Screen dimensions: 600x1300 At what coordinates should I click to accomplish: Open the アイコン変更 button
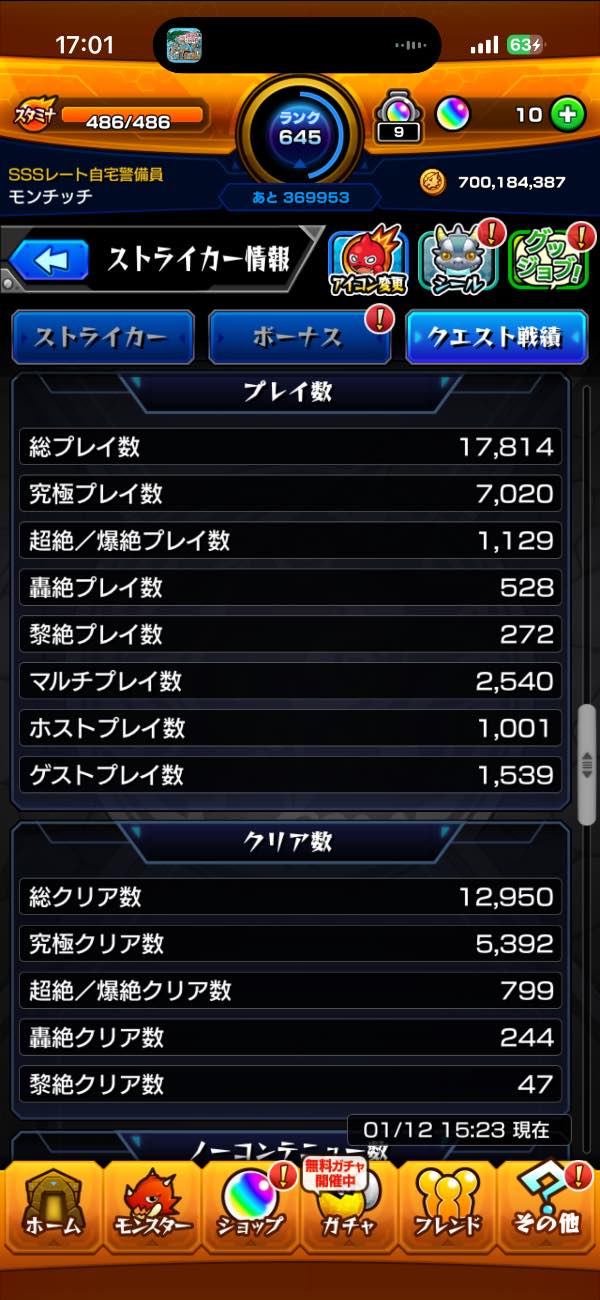coord(367,261)
